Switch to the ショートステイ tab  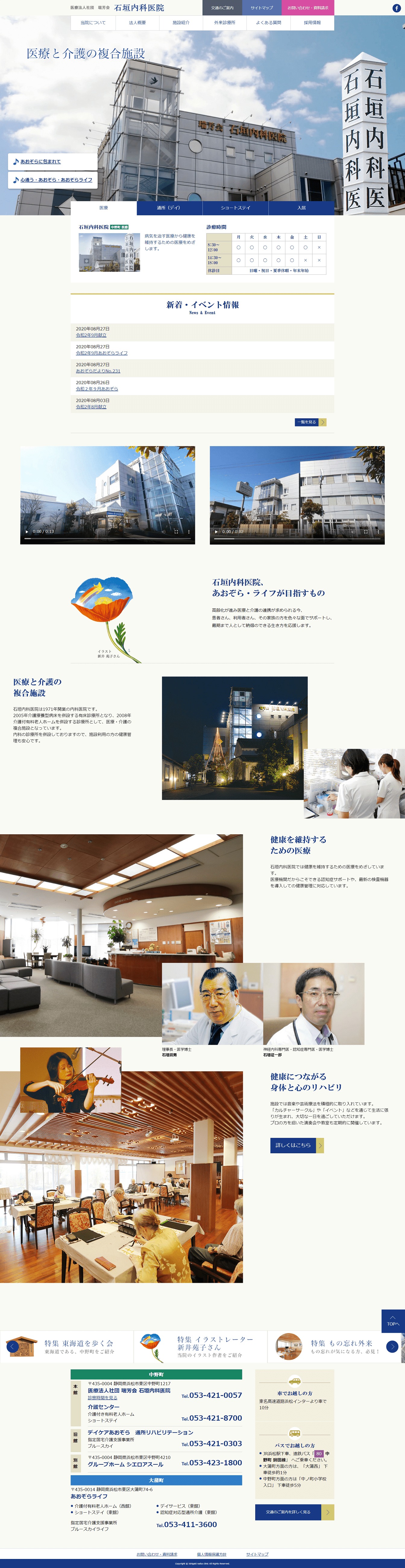[x=235, y=208]
